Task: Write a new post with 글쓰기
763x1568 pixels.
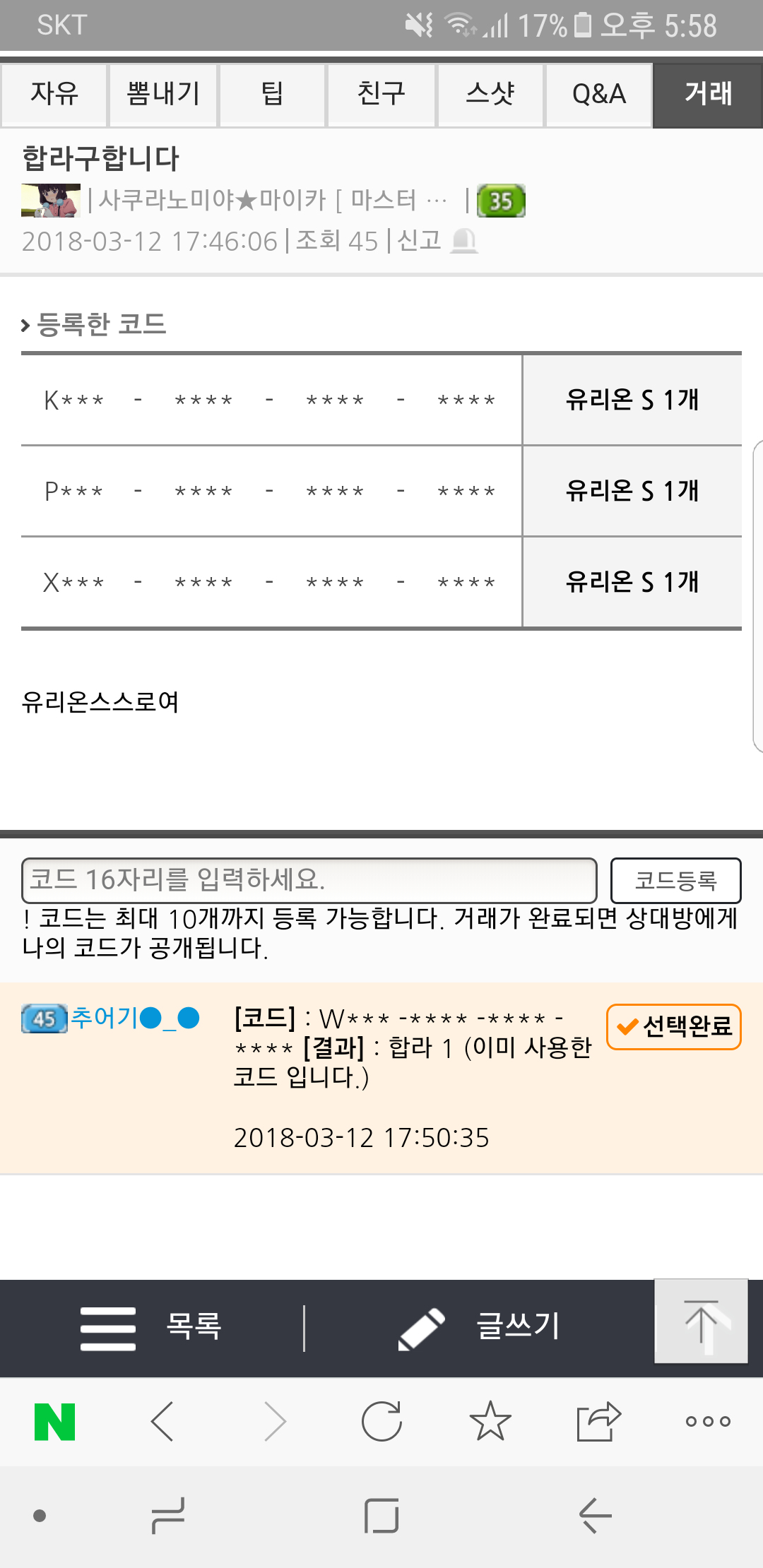Action: pos(480,1327)
